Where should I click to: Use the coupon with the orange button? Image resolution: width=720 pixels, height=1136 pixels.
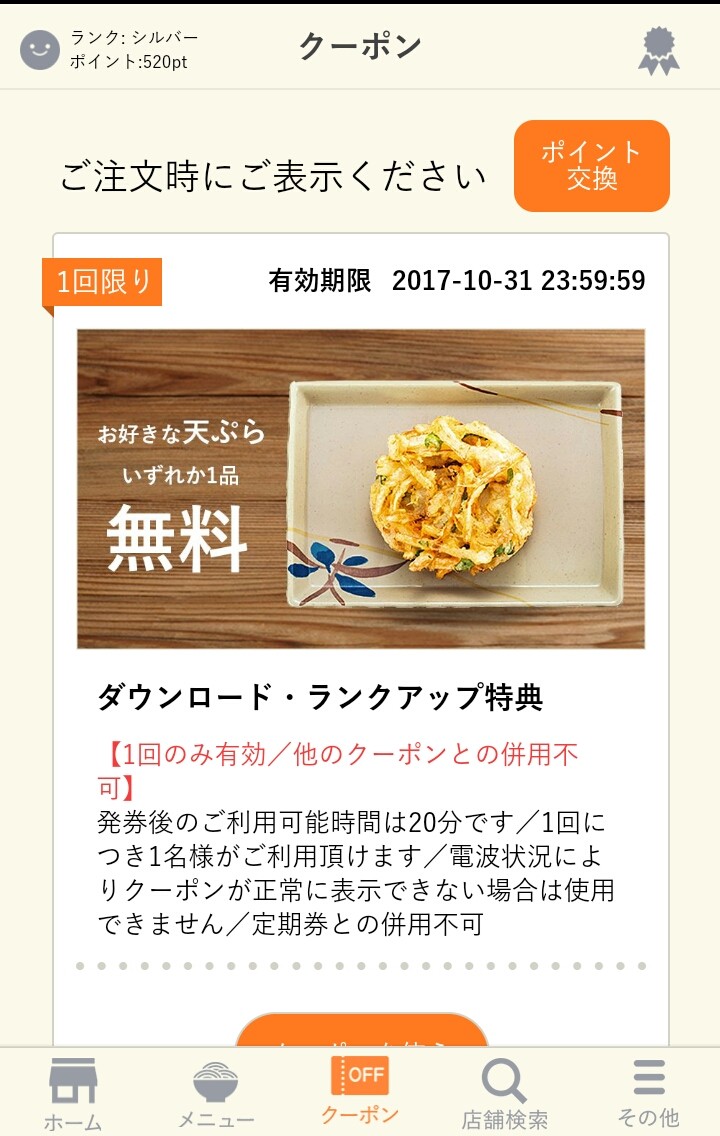pyautogui.click(x=361, y=1032)
